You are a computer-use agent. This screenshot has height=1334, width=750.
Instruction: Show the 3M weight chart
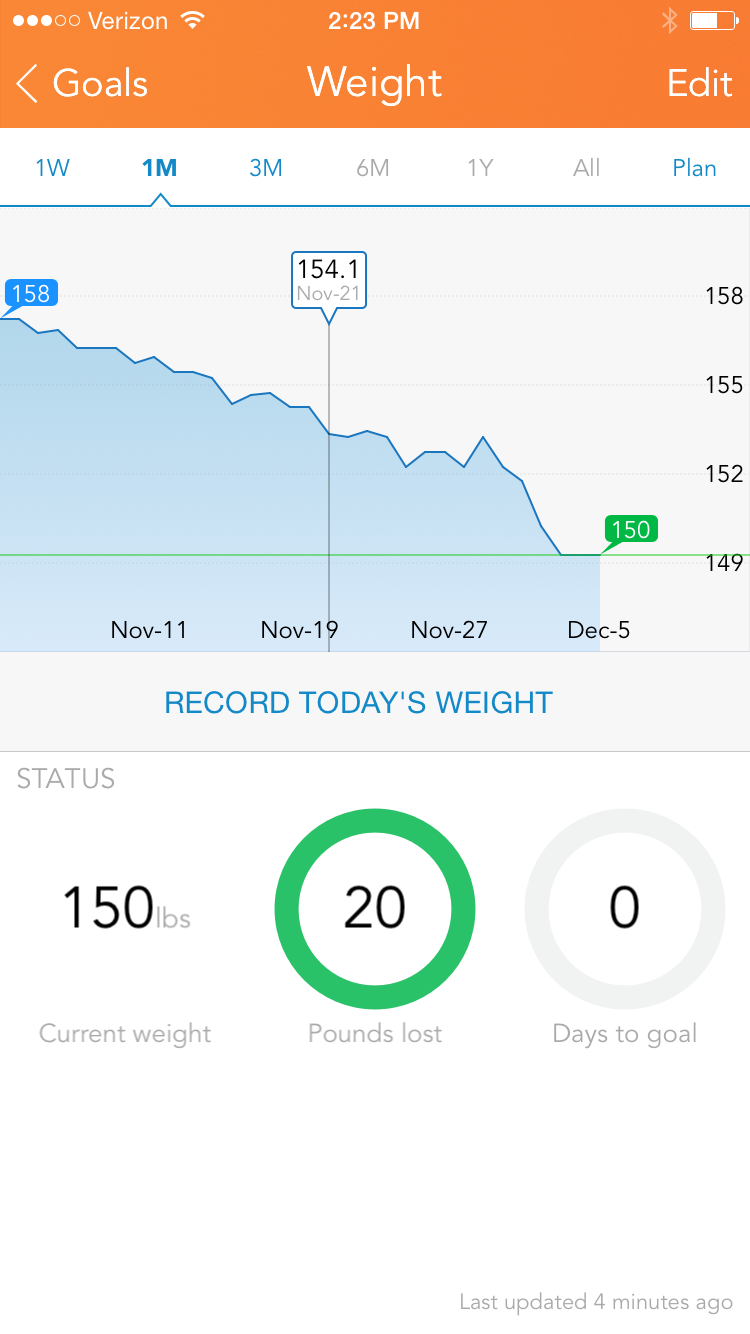[266, 168]
